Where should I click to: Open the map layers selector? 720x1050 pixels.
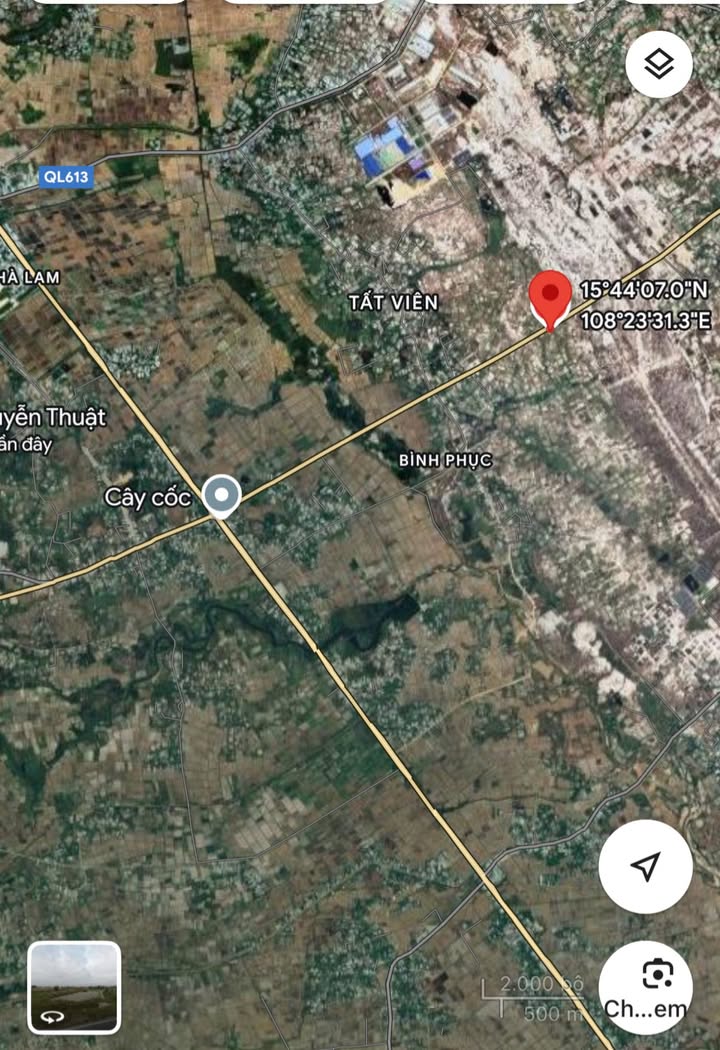[659, 65]
